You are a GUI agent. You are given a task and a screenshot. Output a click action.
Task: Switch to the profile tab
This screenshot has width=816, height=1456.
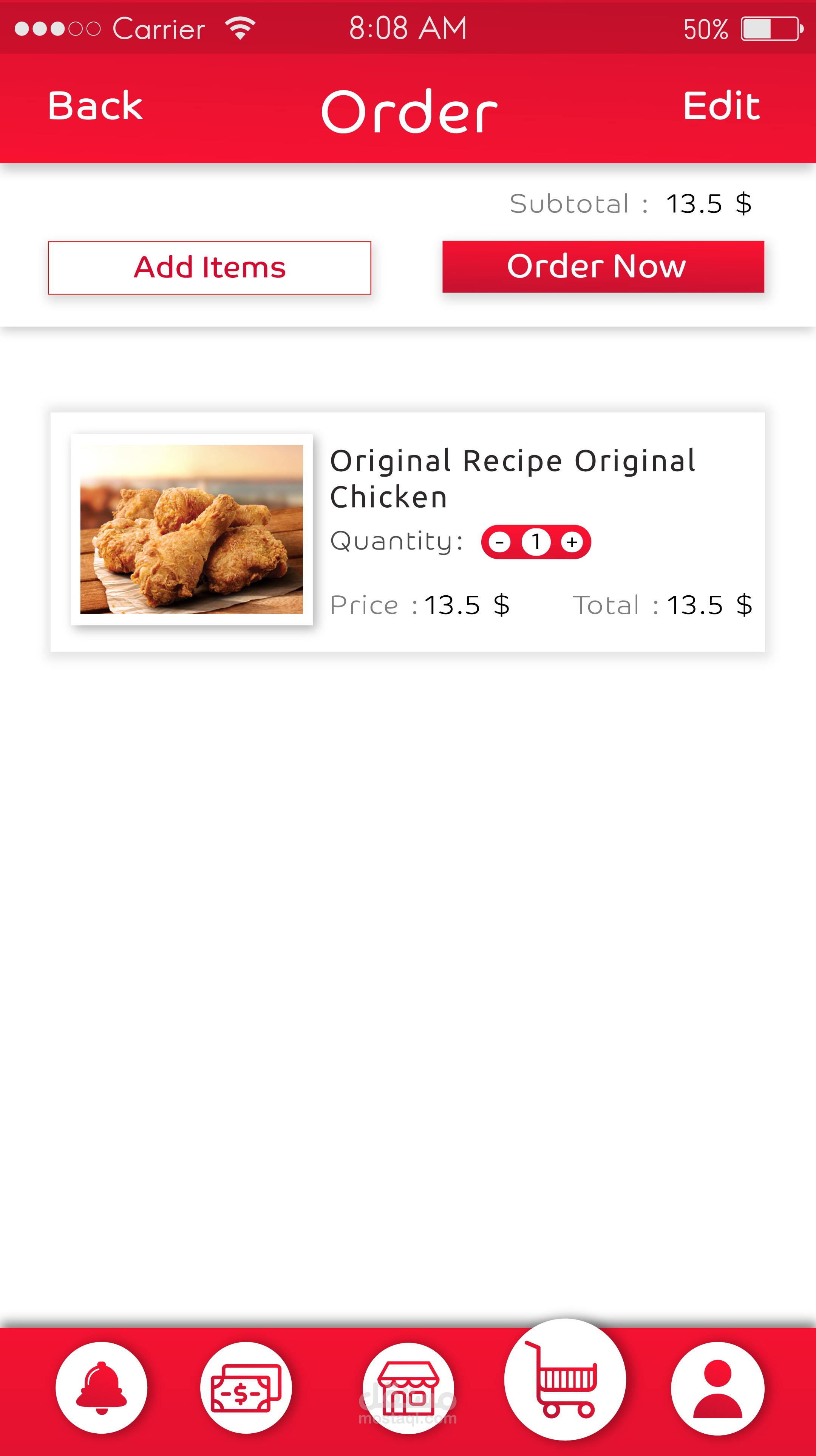click(717, 1388)
